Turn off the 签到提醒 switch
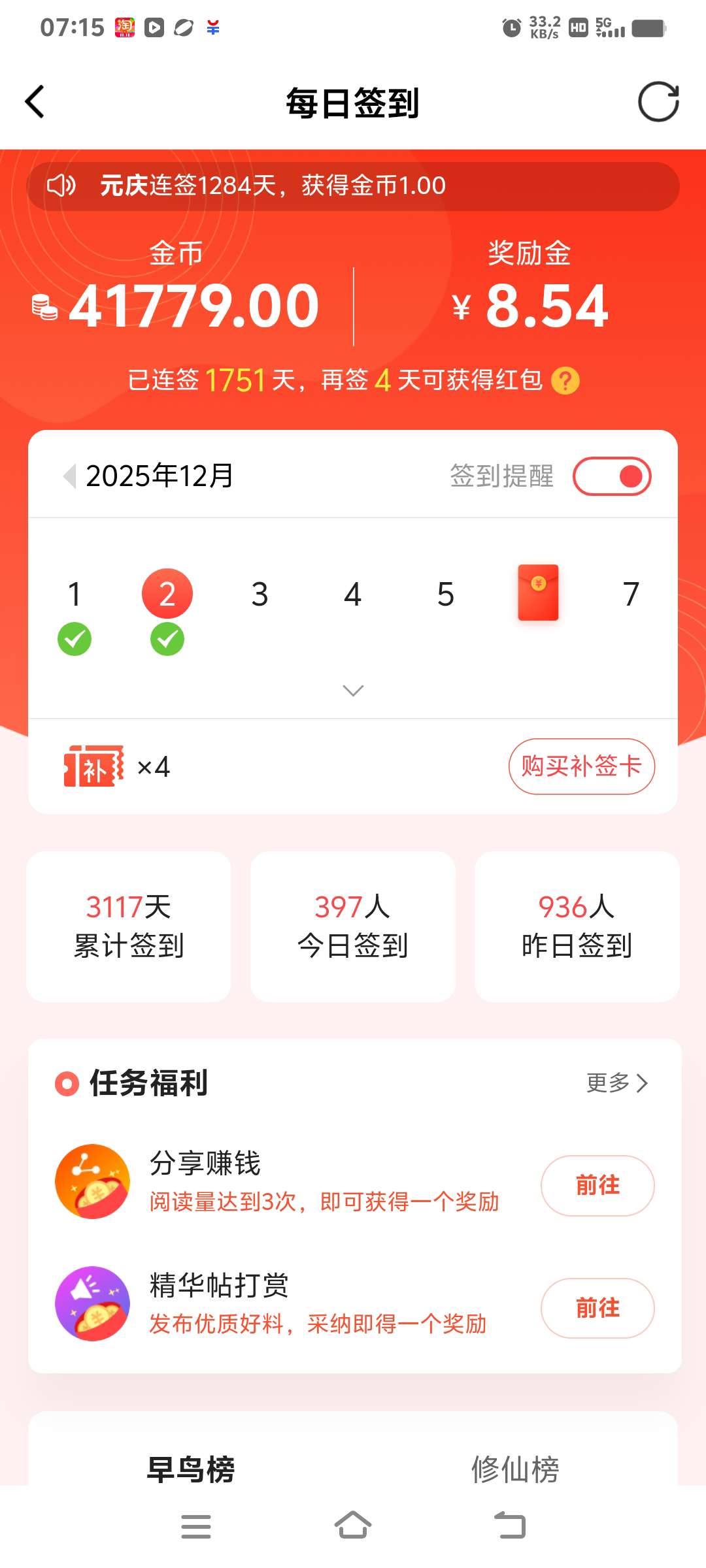The image size is (706, 1568). [612, 476]
